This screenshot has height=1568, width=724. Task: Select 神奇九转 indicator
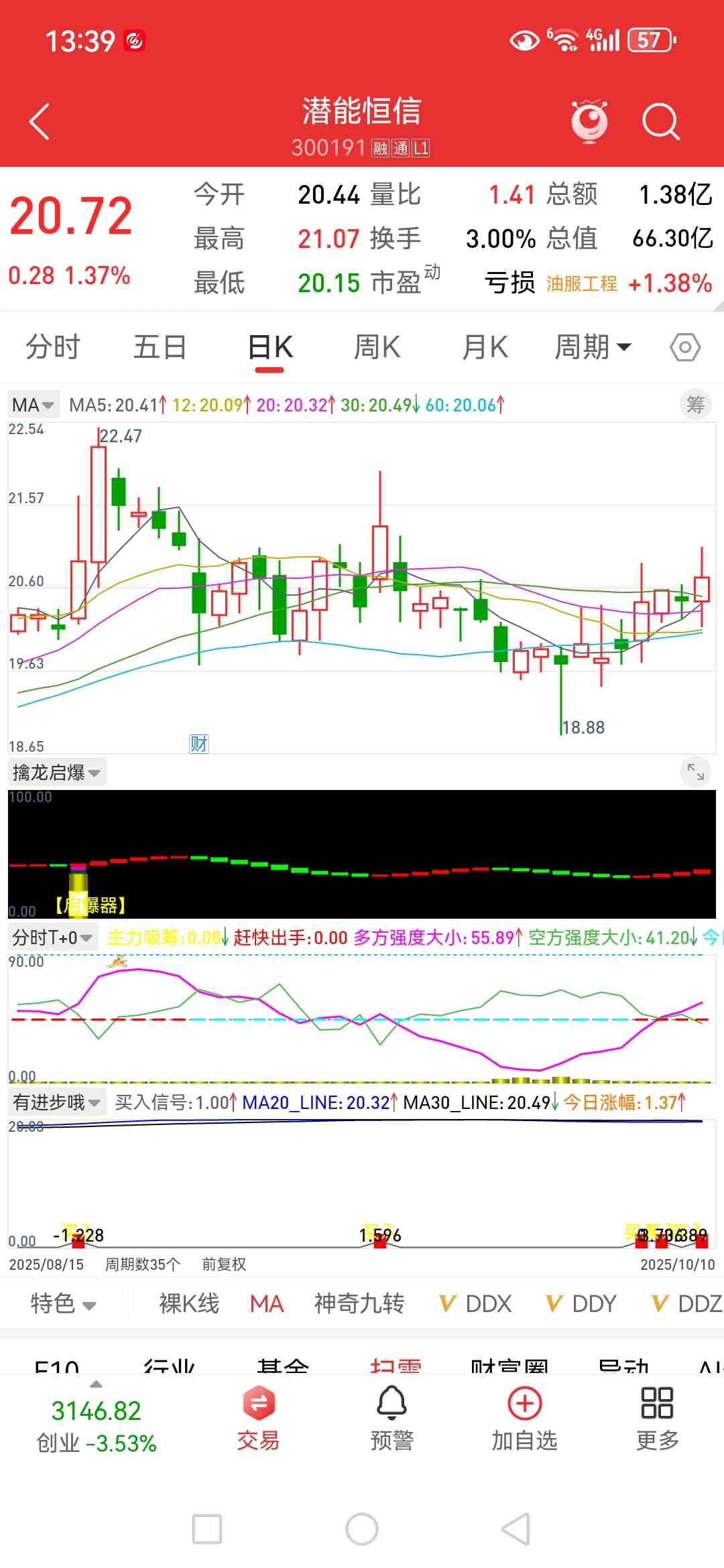pyautogui.click(x=359, y=1303)
